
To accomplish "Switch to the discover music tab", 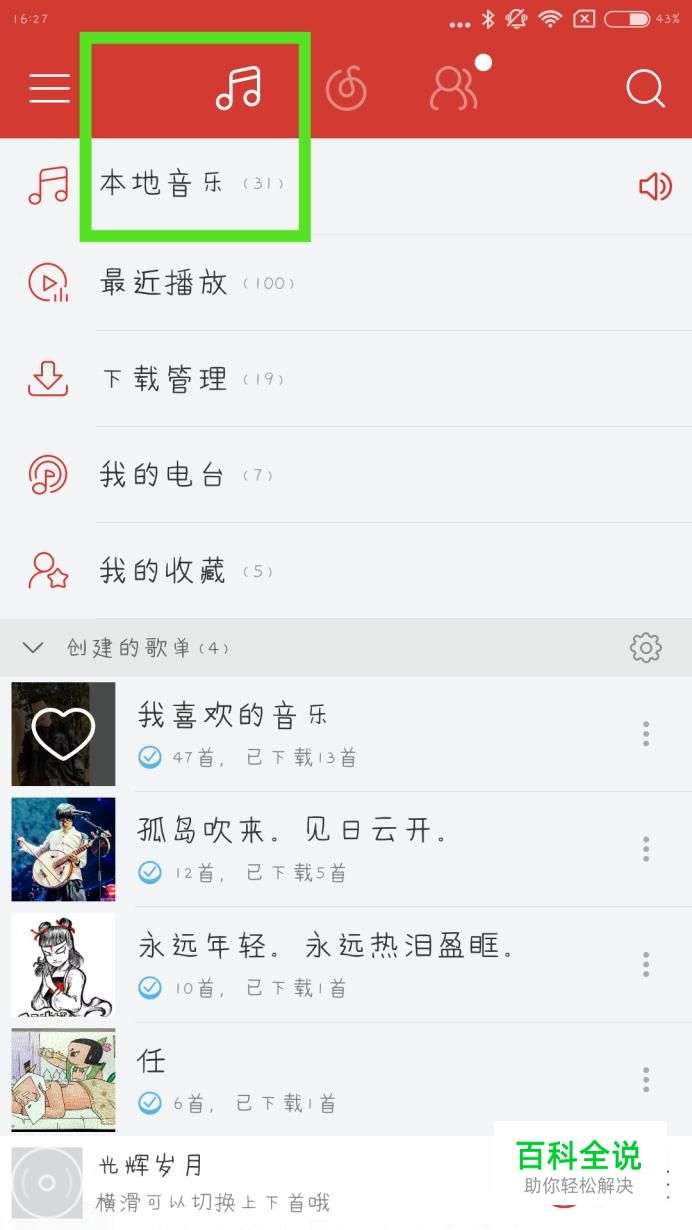I will tap(346, 89).
